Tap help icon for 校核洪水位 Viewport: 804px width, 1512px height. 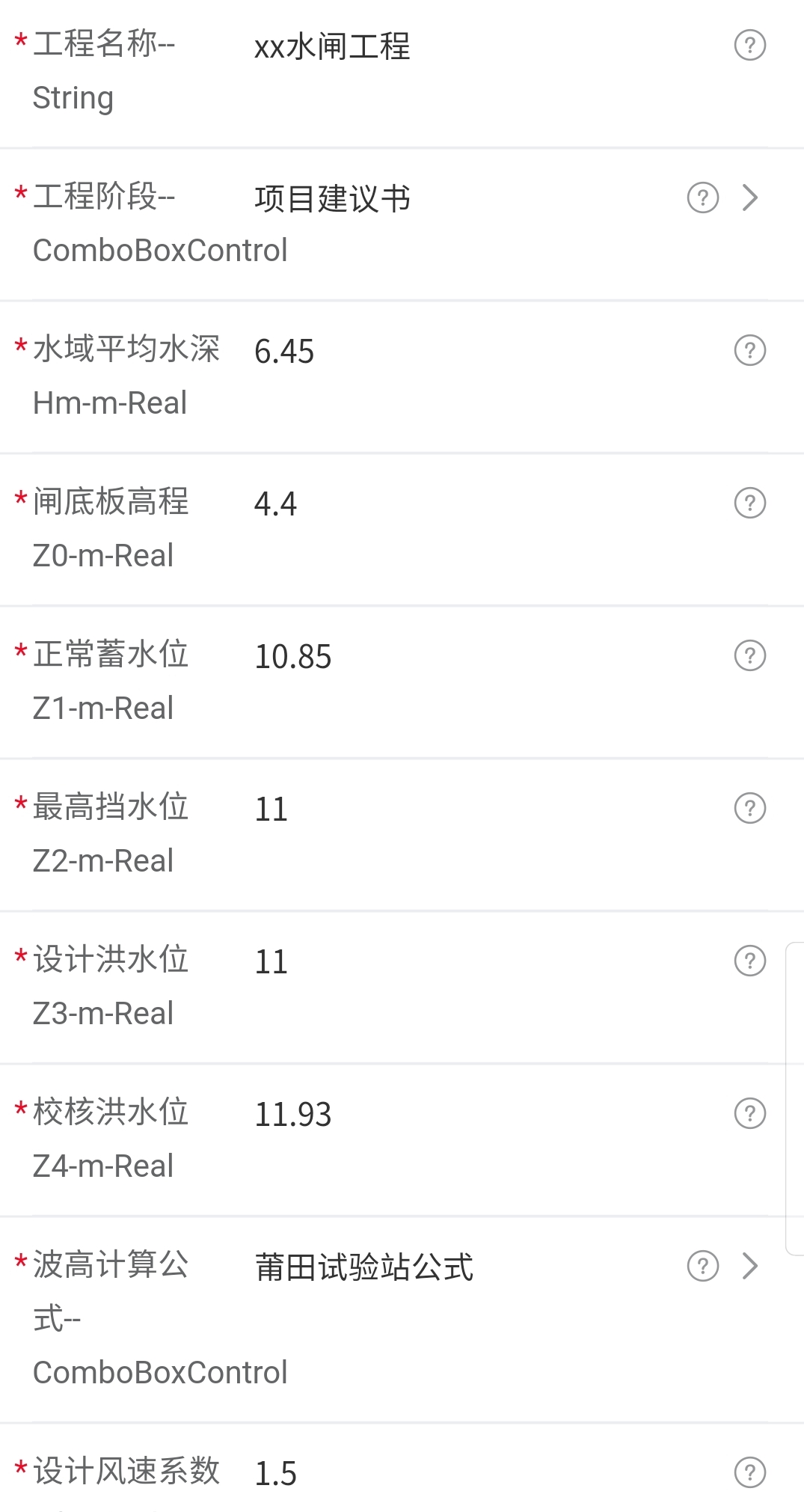pyautogui.click(x=749, y=1113)
